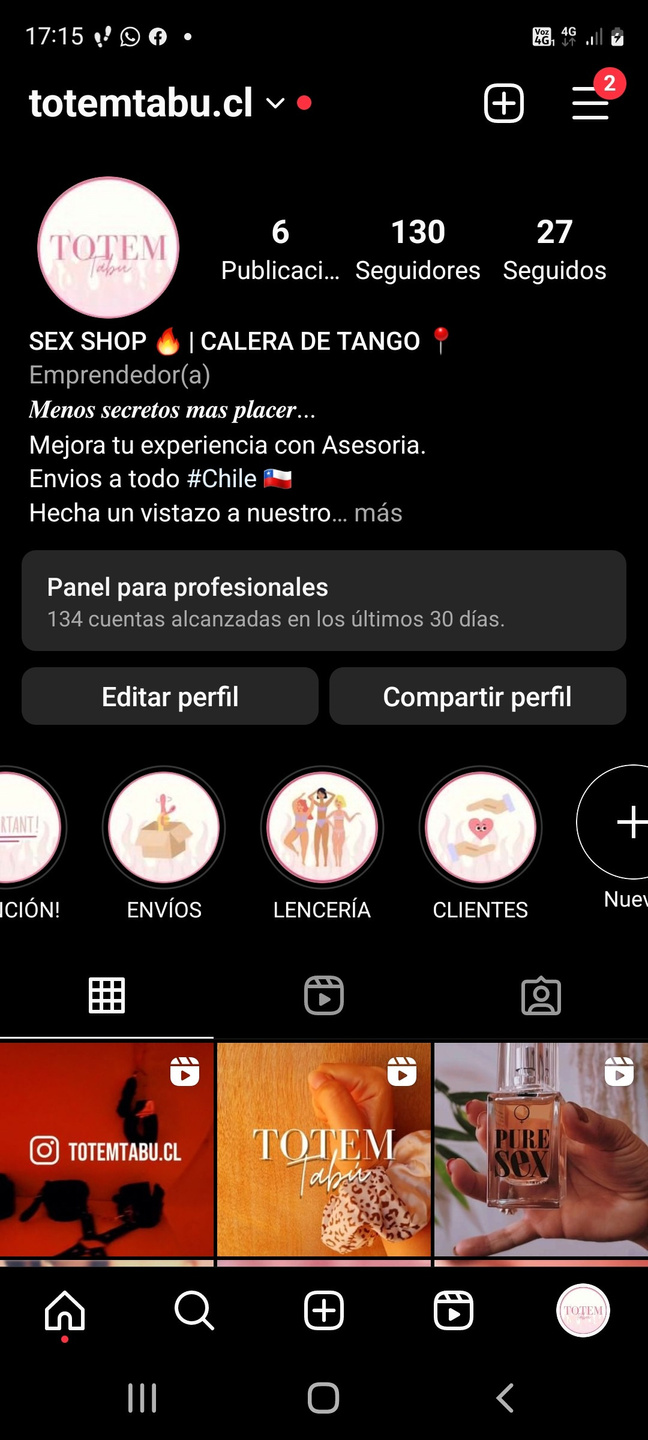Viewport: 648px width, 1440px height.
Task: Open the CLIENTES story highlight
Action: 480,828
